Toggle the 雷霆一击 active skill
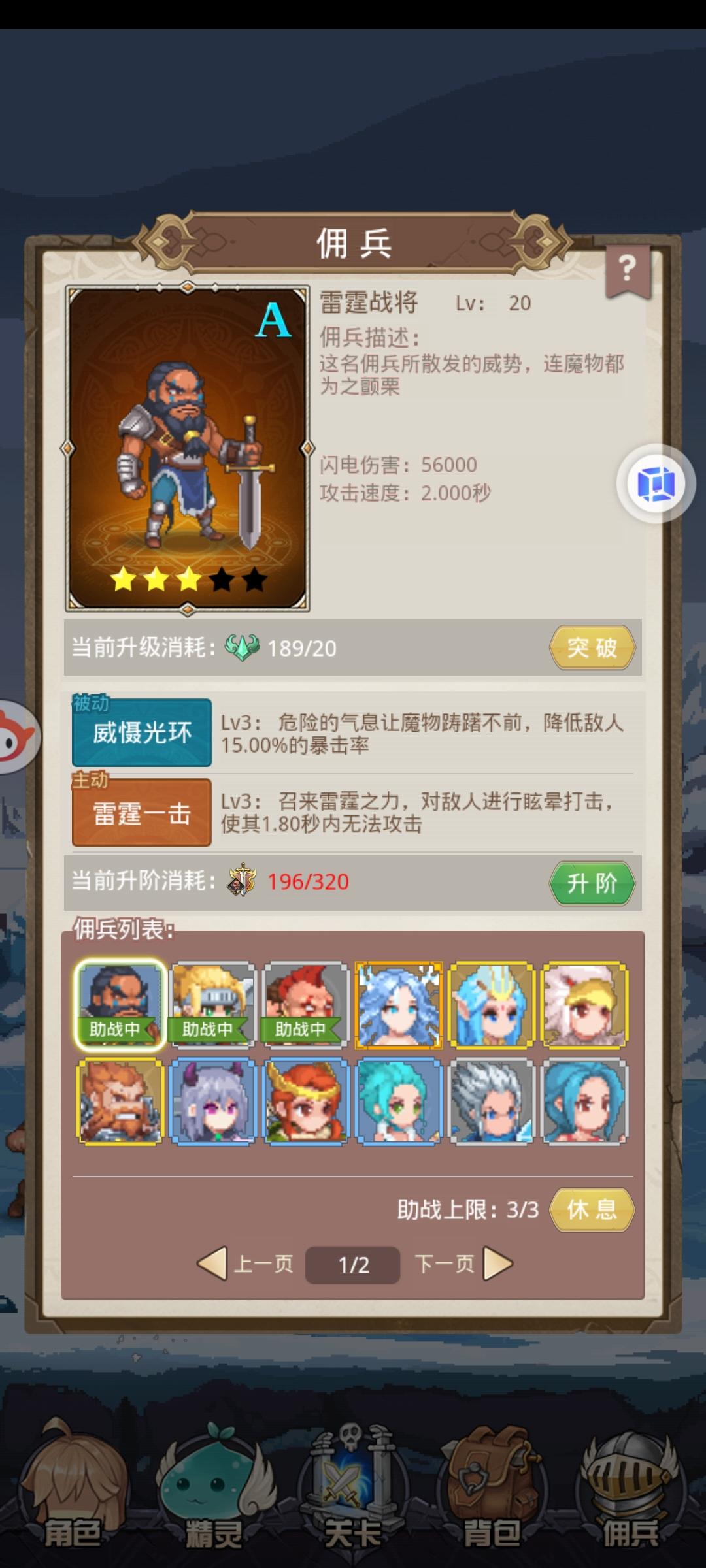The image size is (706, 1568). pyautogui.click(x=141, y=813)
